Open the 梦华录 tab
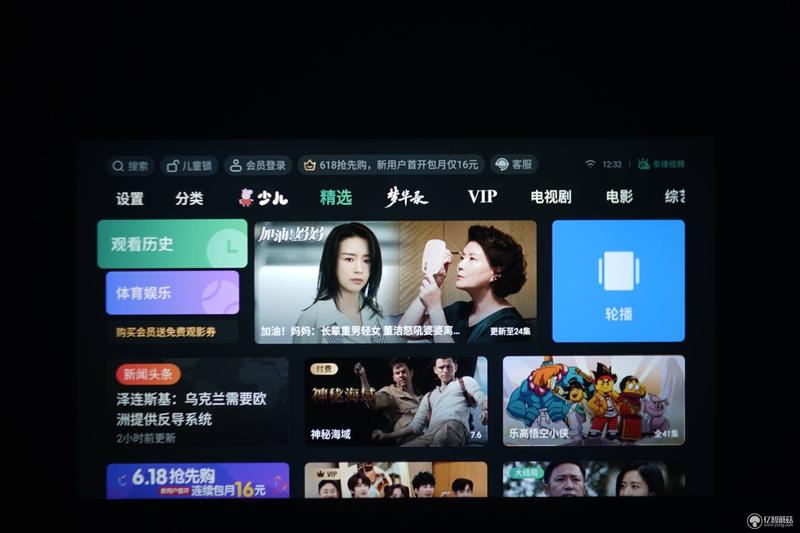The width and height of the screenshot is (800, 533). pos(407,197)
